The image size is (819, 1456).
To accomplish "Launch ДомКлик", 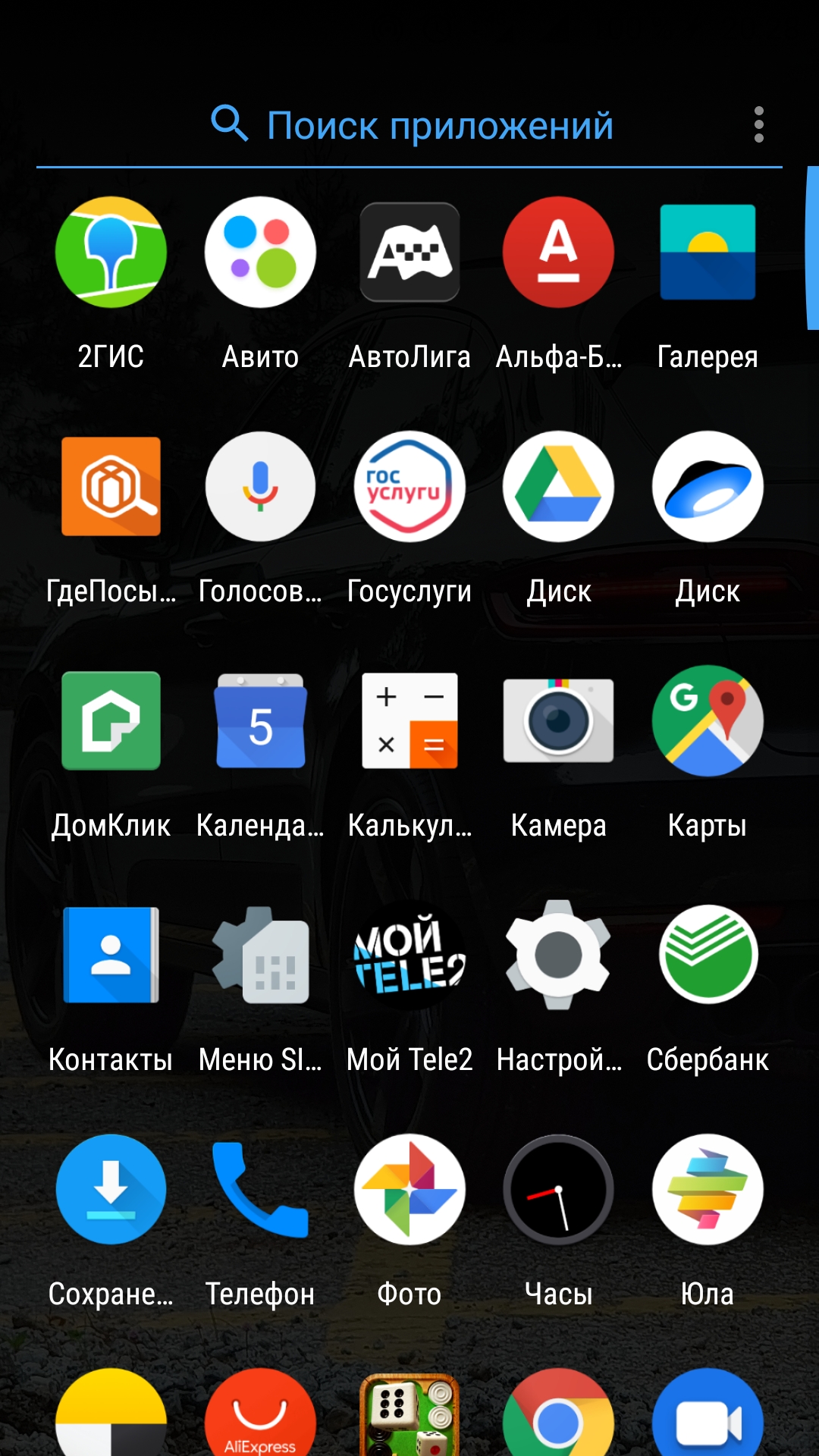I will point(111,721).
